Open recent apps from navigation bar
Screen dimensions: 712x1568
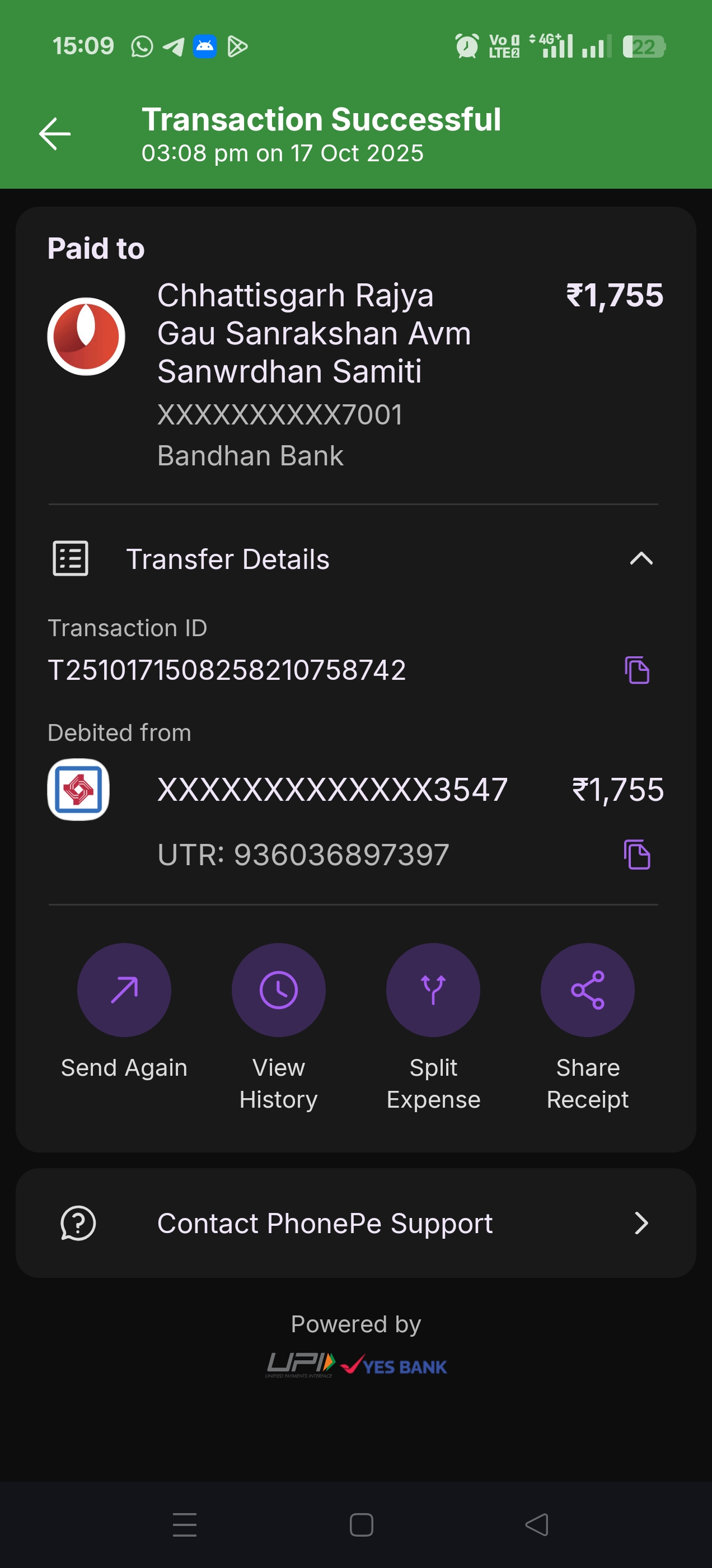(x=184, y=1525)
